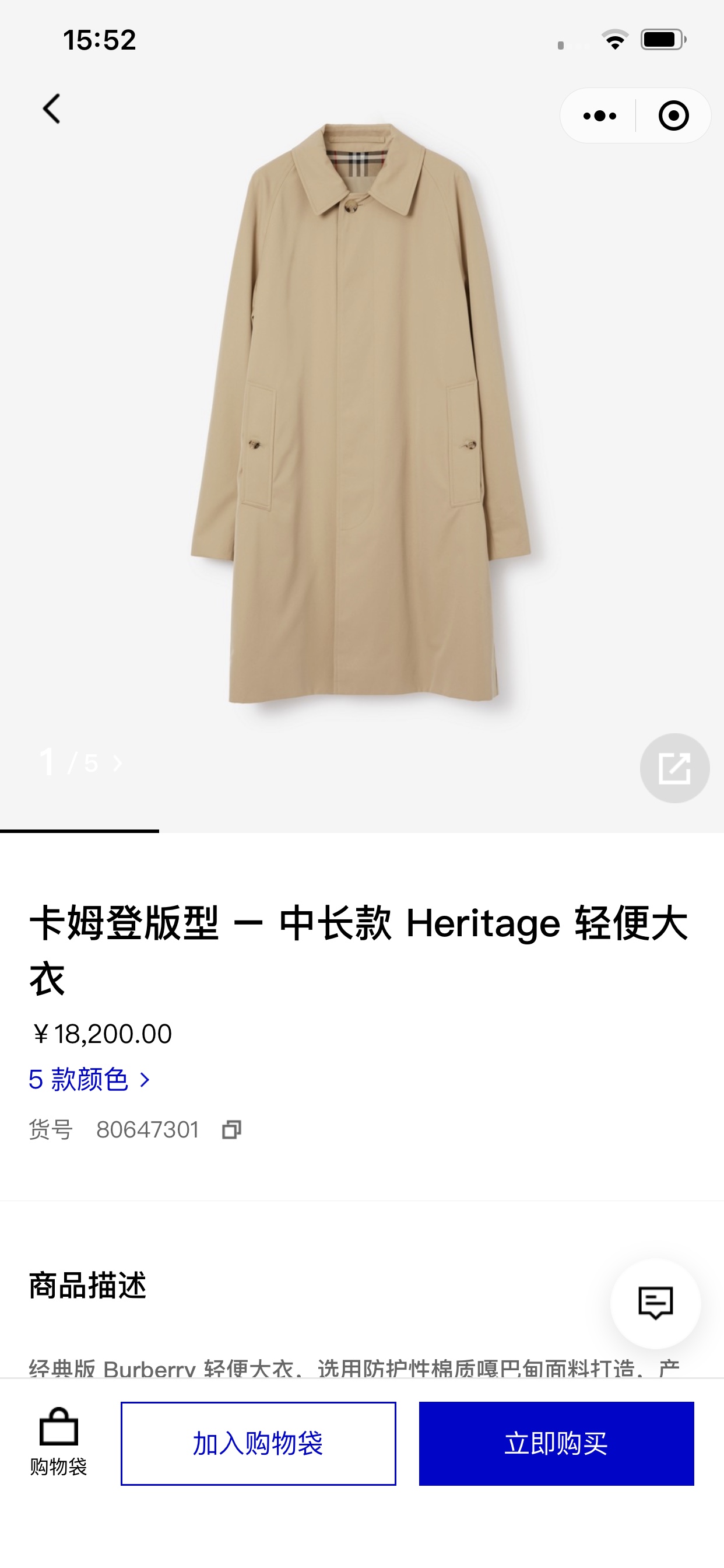Open the mini program more options menu

tap(599, 116)
